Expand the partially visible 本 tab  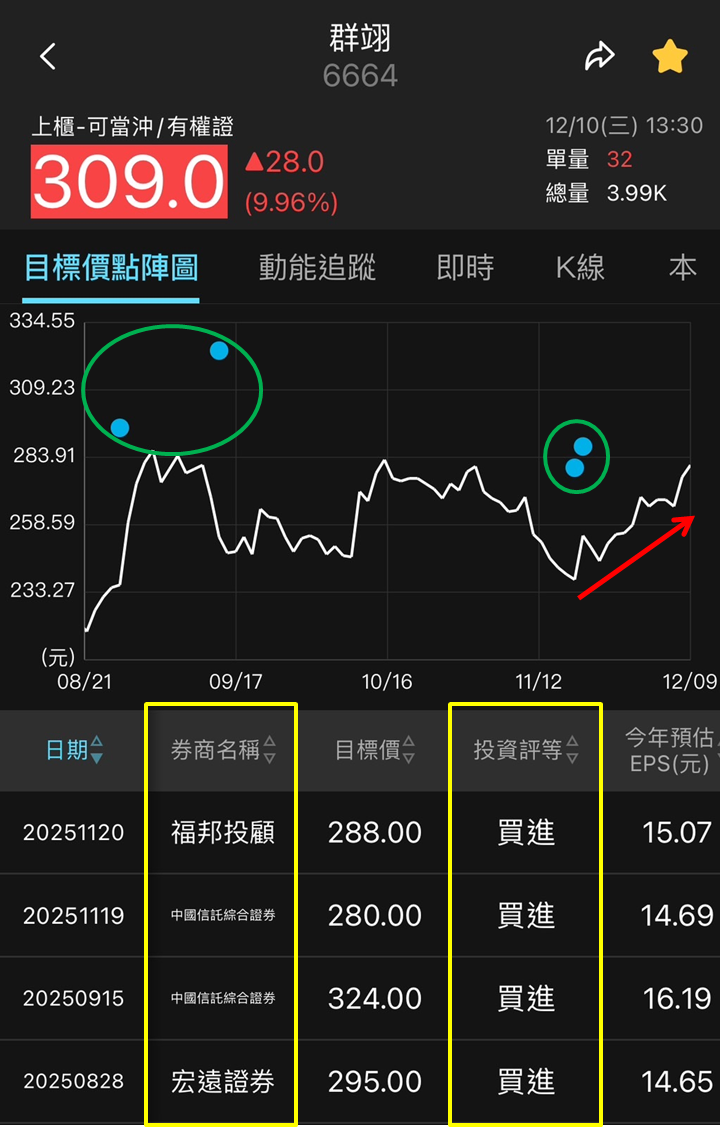click(682, 268)
